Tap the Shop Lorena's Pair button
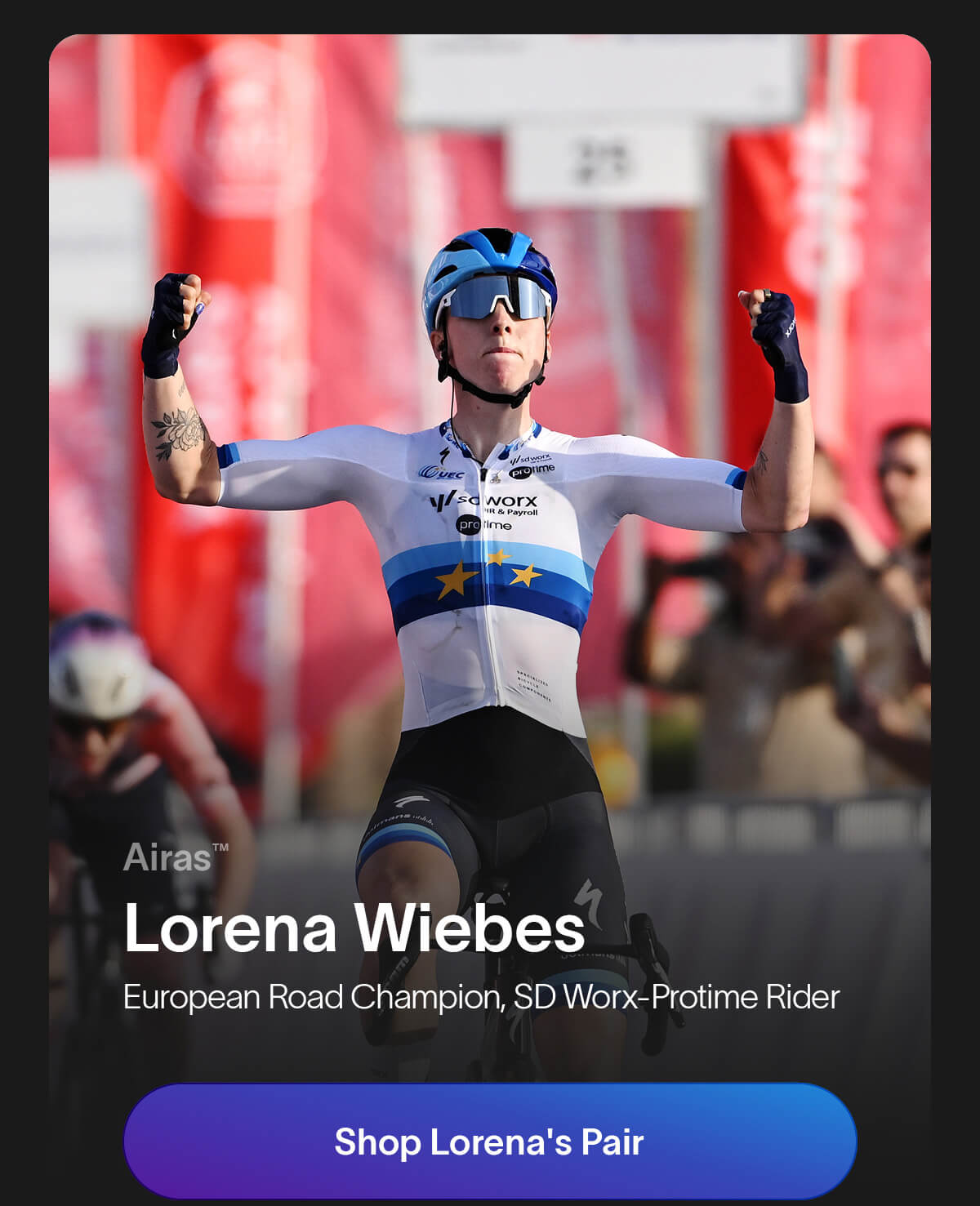Viewport: 980px width, 1206px height. [489, 1141]
